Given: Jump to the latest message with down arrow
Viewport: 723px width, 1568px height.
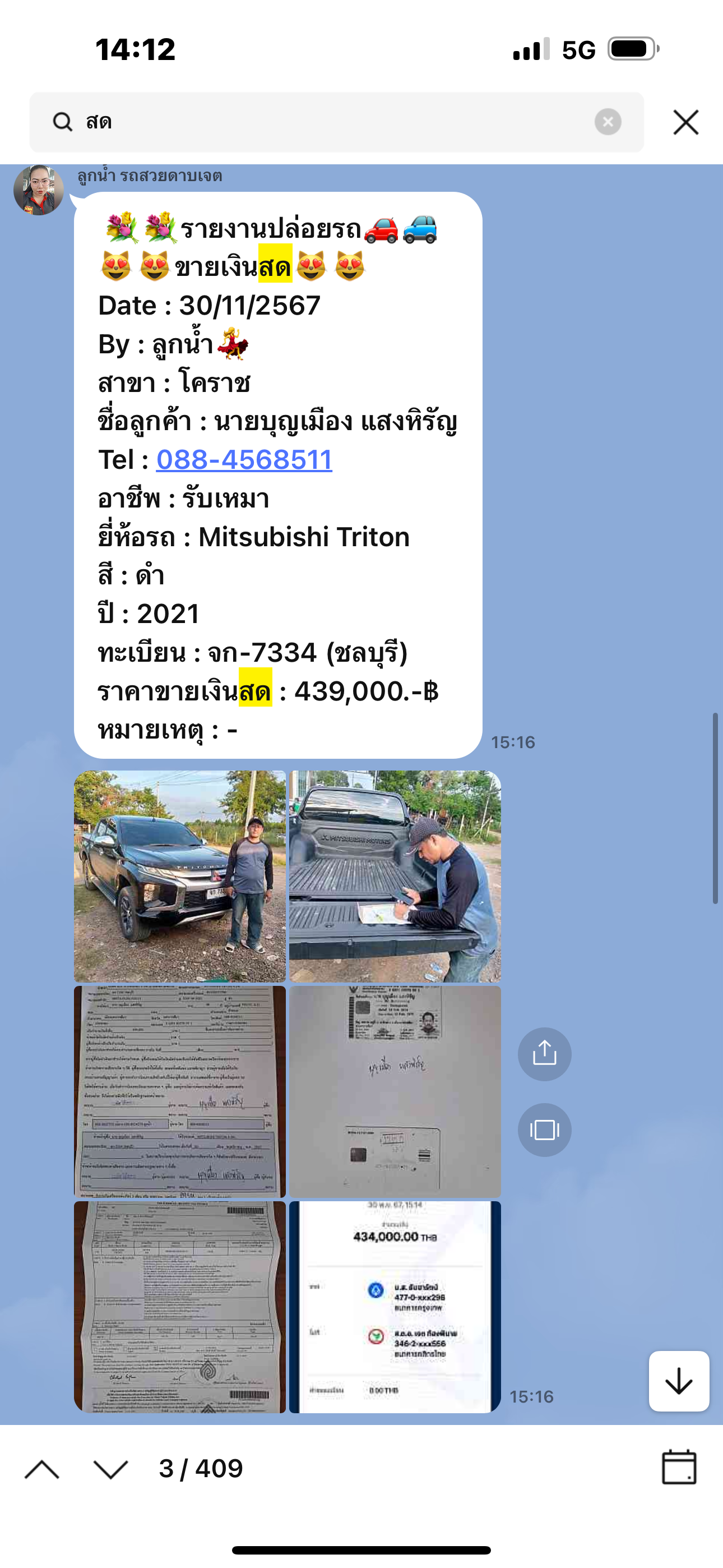Looking at the screenshot, I should click(x=679, y=1381).
